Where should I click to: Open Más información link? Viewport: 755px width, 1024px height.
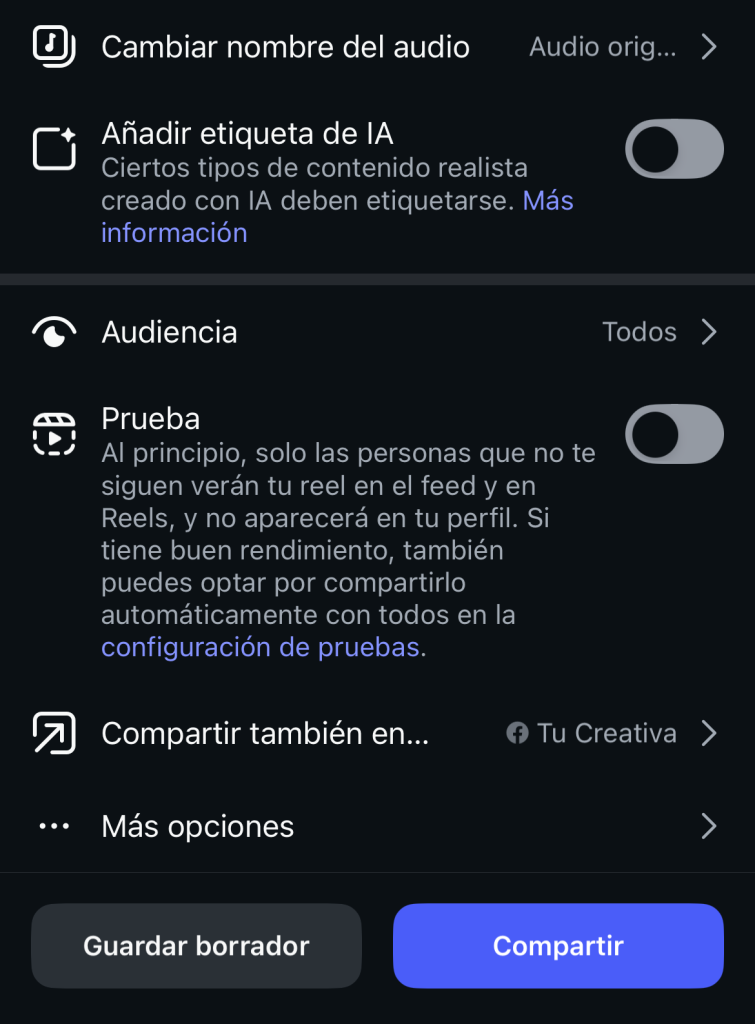click(x=174, y=232)
